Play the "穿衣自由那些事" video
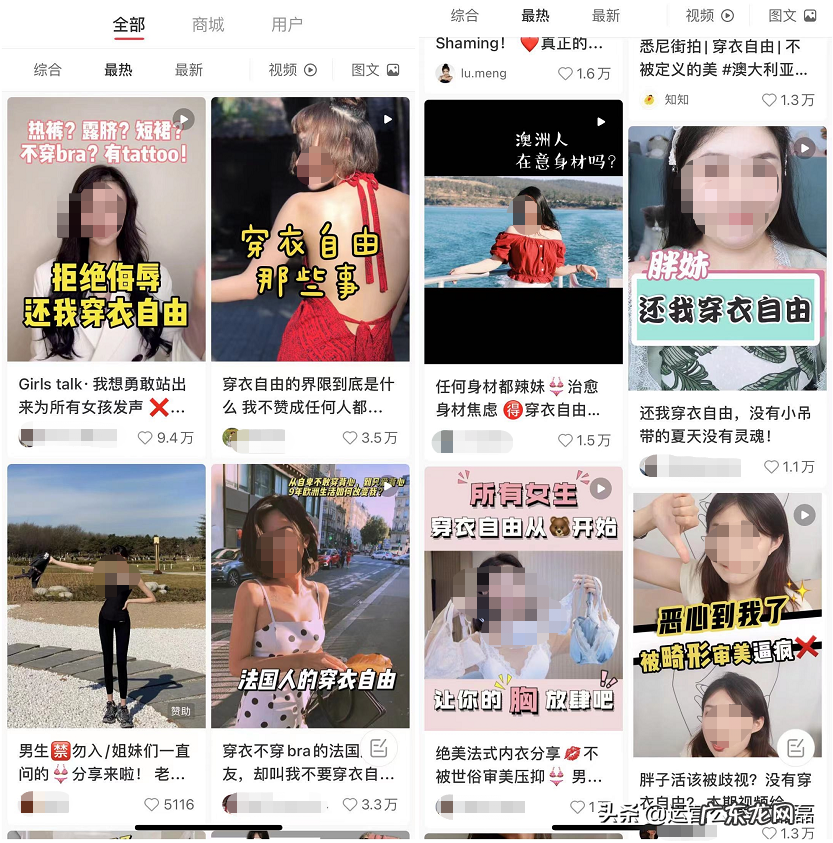This screenshot has height=843, width=833. click(x=389, y=120)
